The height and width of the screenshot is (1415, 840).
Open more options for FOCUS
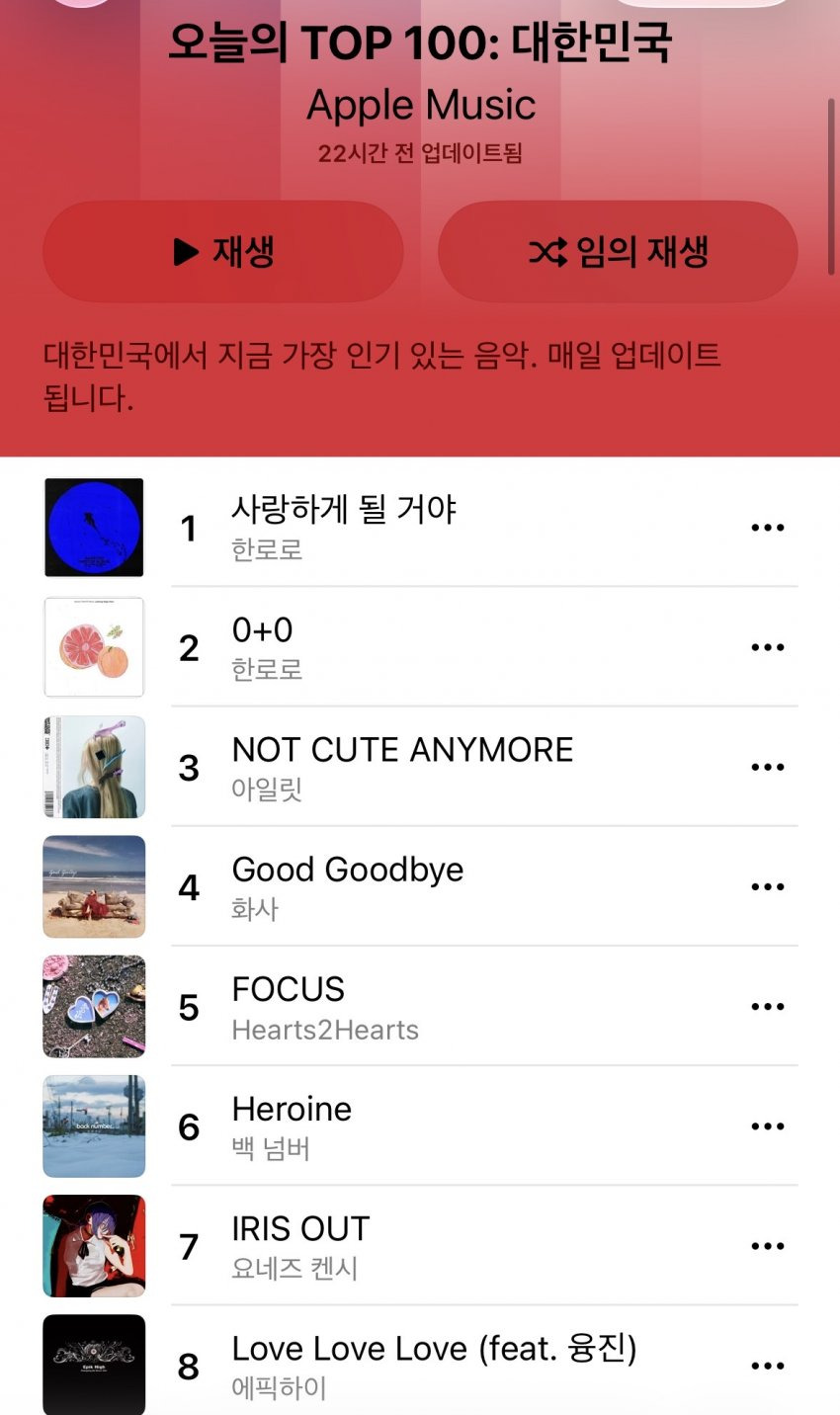point(767,1006)
